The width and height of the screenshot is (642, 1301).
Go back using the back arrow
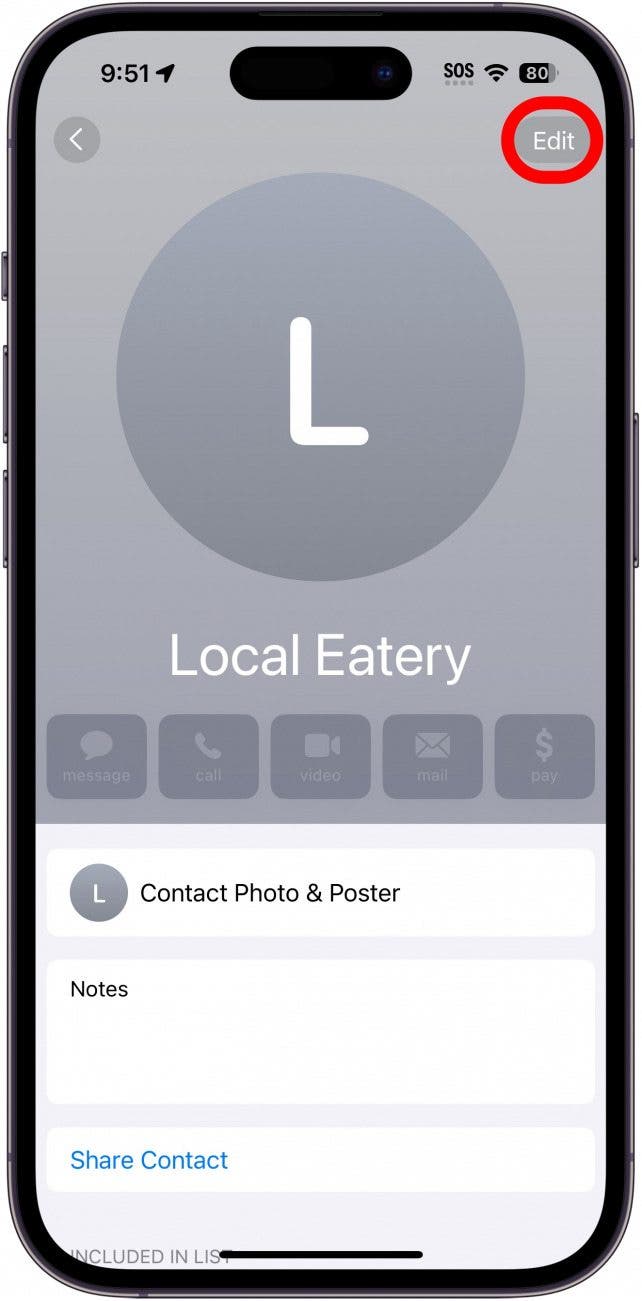pyautogui.click(x=77, y=141)
